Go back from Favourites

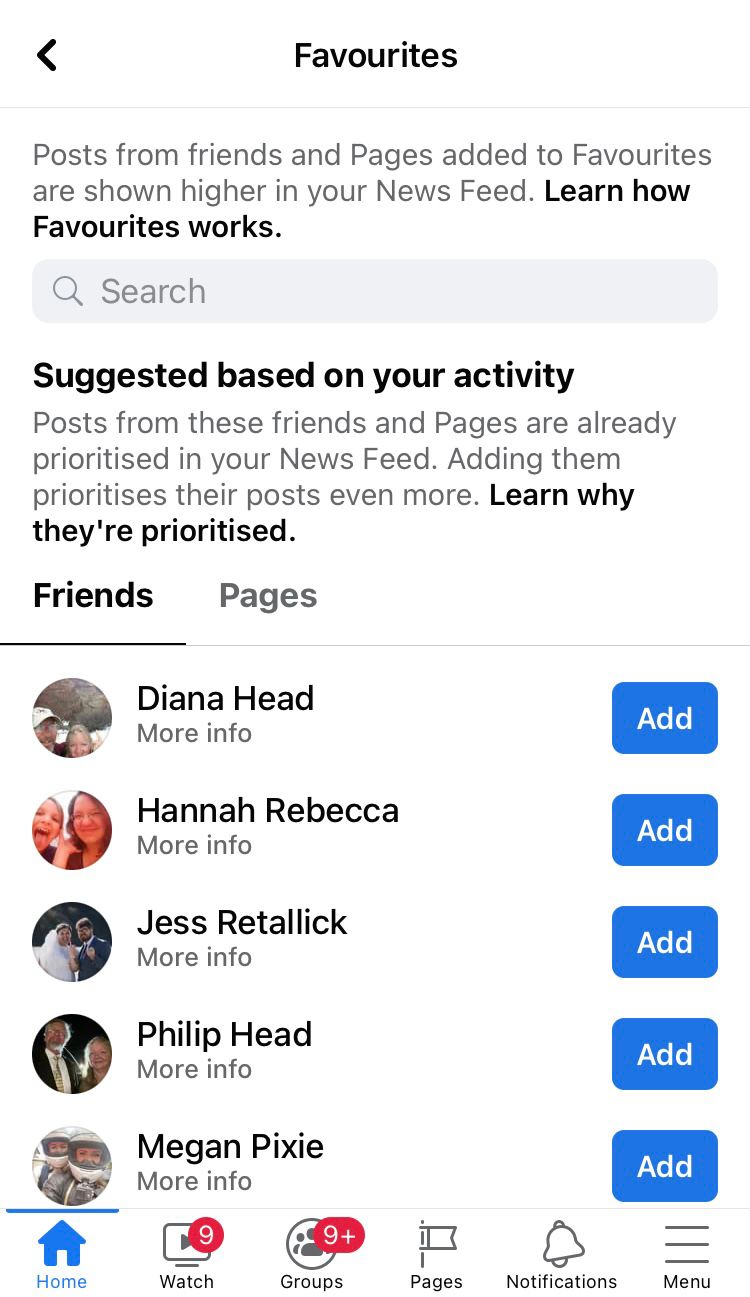coord(46,55)
